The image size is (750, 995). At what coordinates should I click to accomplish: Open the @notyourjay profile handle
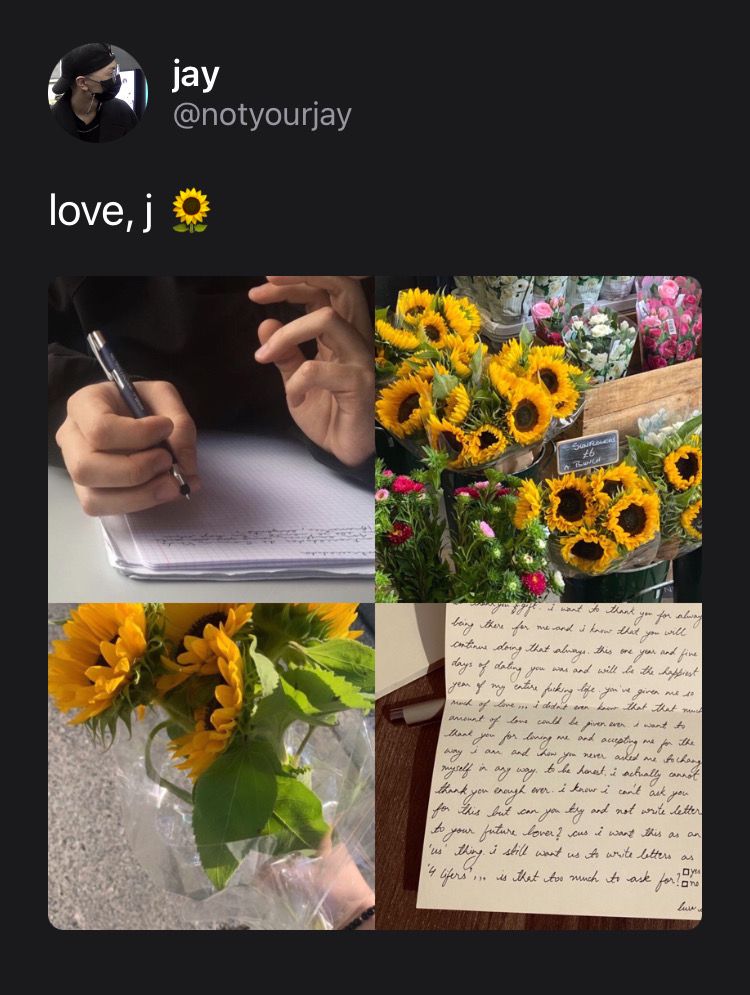point(262,116)
